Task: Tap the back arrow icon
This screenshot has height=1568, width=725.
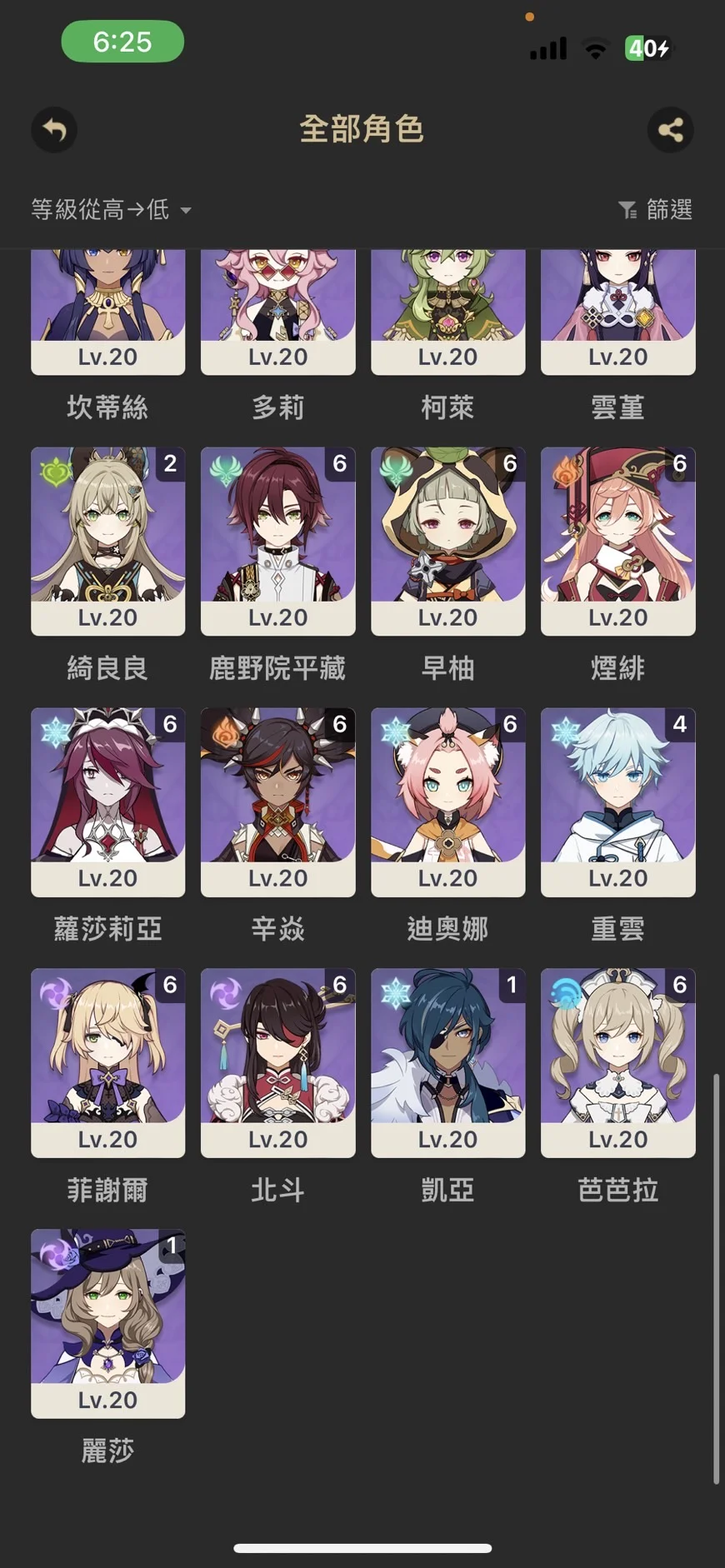Action: point(54,130)
